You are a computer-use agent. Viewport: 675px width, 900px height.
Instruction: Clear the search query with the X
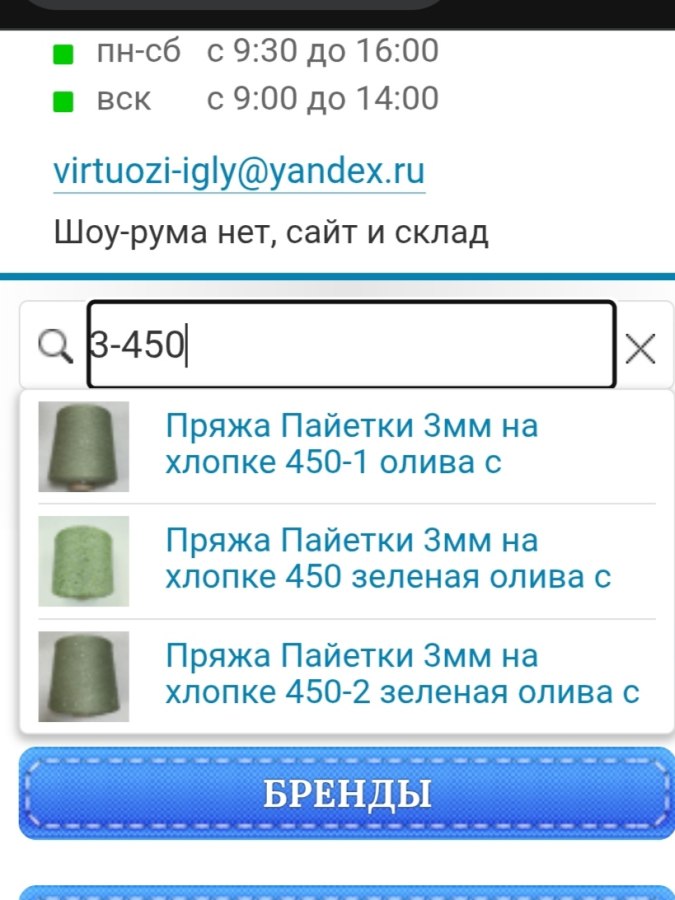coord(640,348)
